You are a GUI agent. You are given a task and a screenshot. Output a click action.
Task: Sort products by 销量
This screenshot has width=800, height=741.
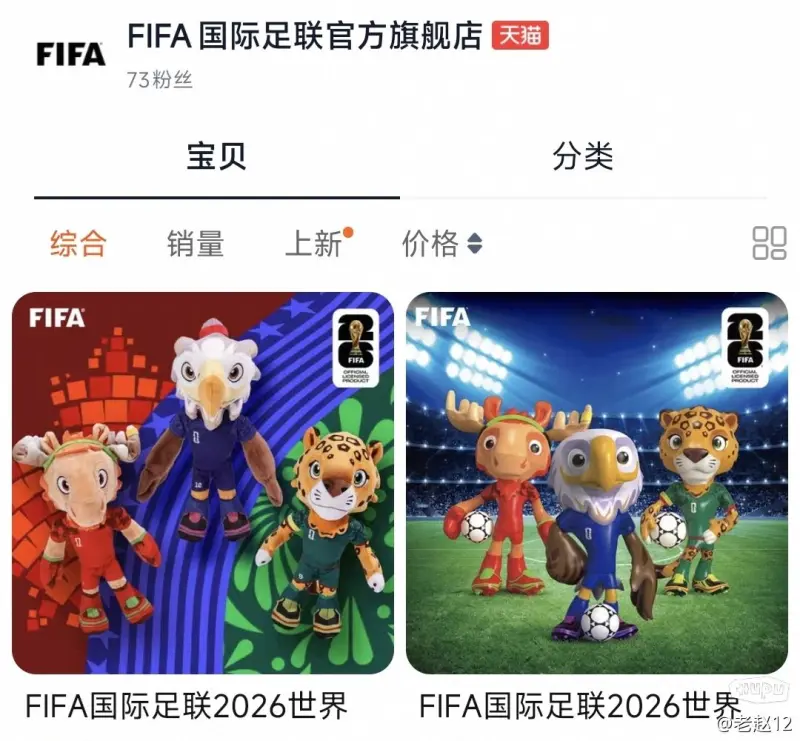(195, 243)
